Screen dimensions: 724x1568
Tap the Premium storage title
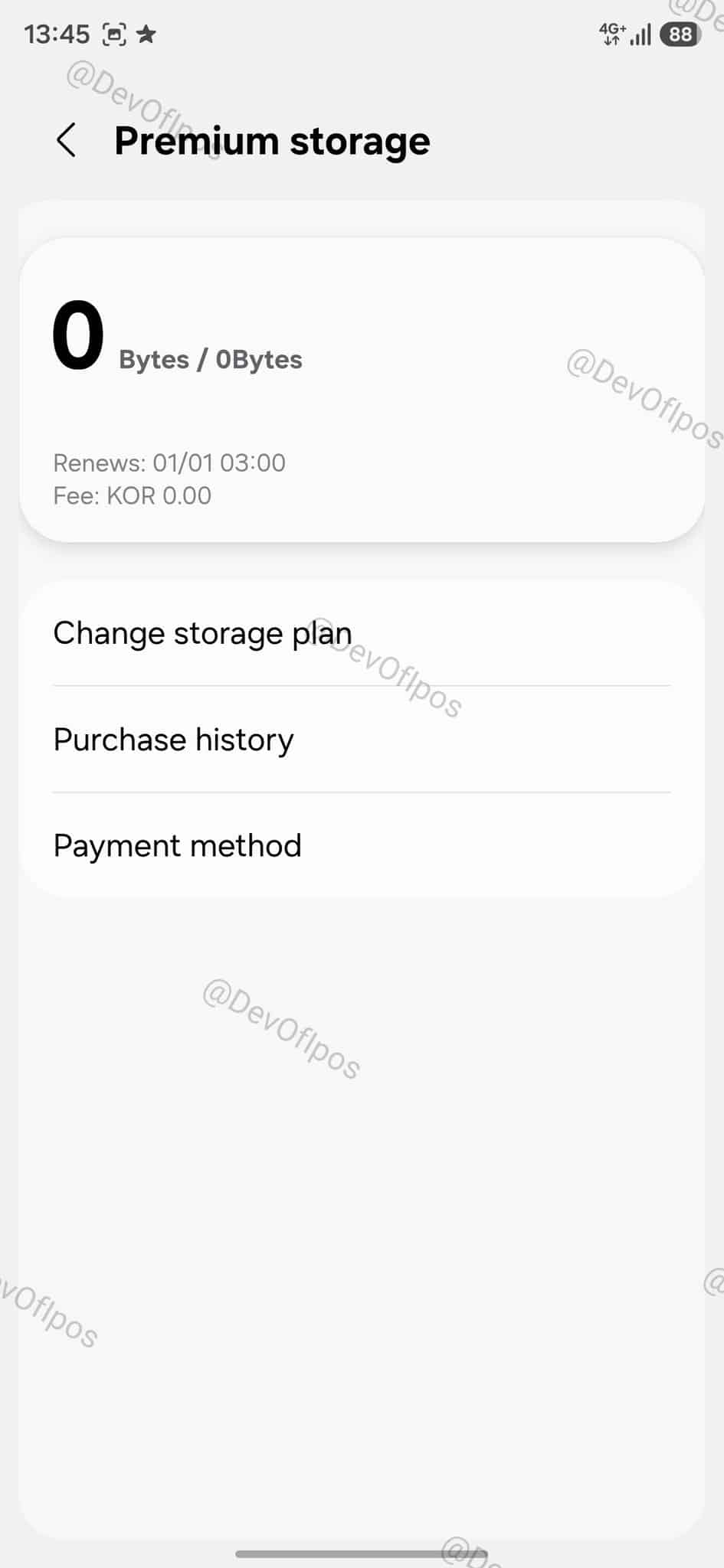(272, 141)
